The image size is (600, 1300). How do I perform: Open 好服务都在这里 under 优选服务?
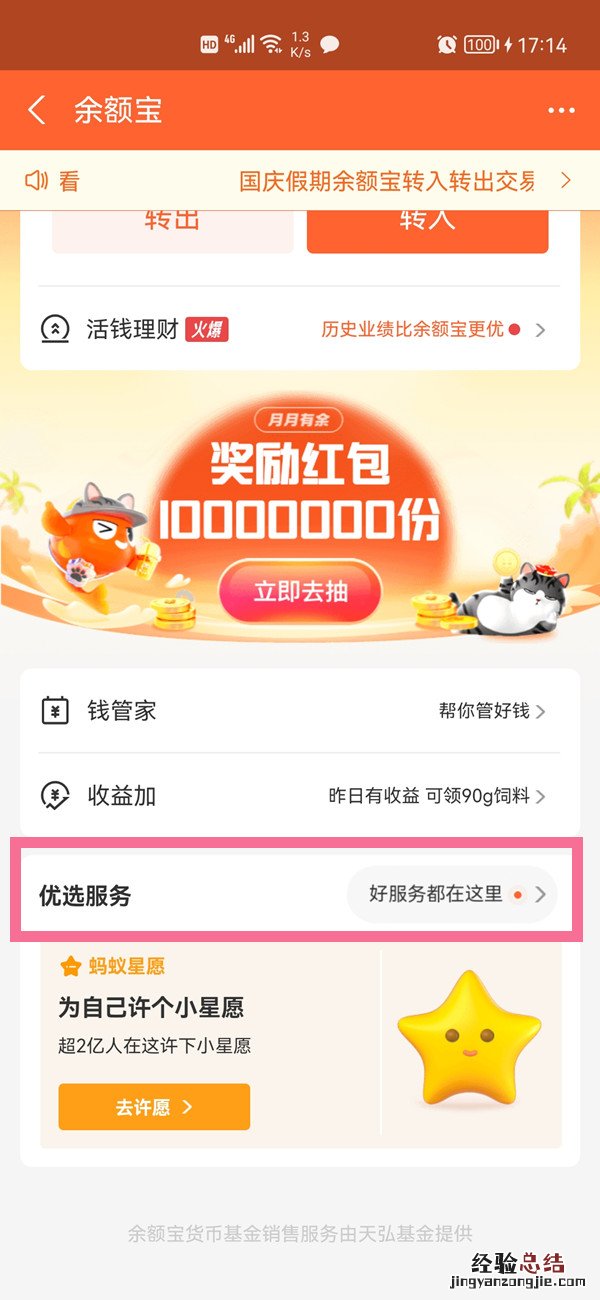point(452,894)
